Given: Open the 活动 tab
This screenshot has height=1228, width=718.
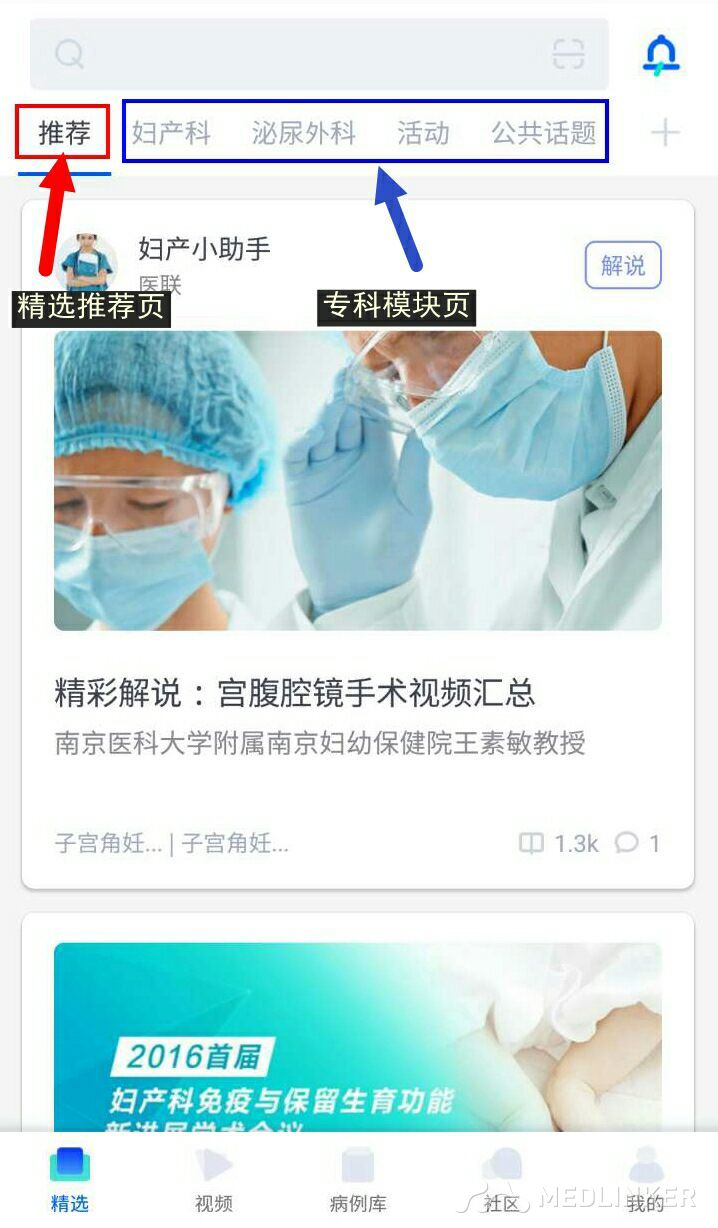Looking at the screenshot, I should tap(423, 133).
